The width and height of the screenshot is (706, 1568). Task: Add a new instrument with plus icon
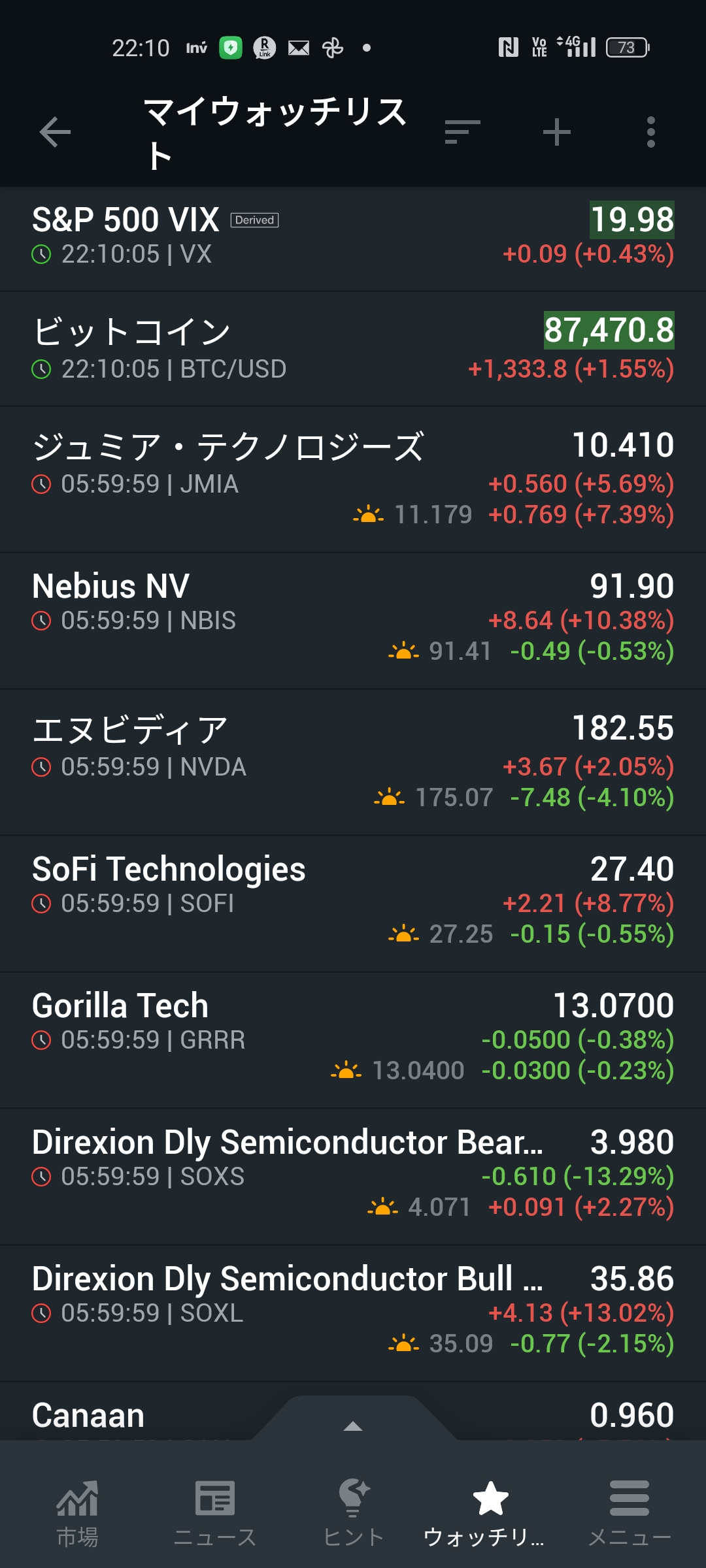click(557, 132)
